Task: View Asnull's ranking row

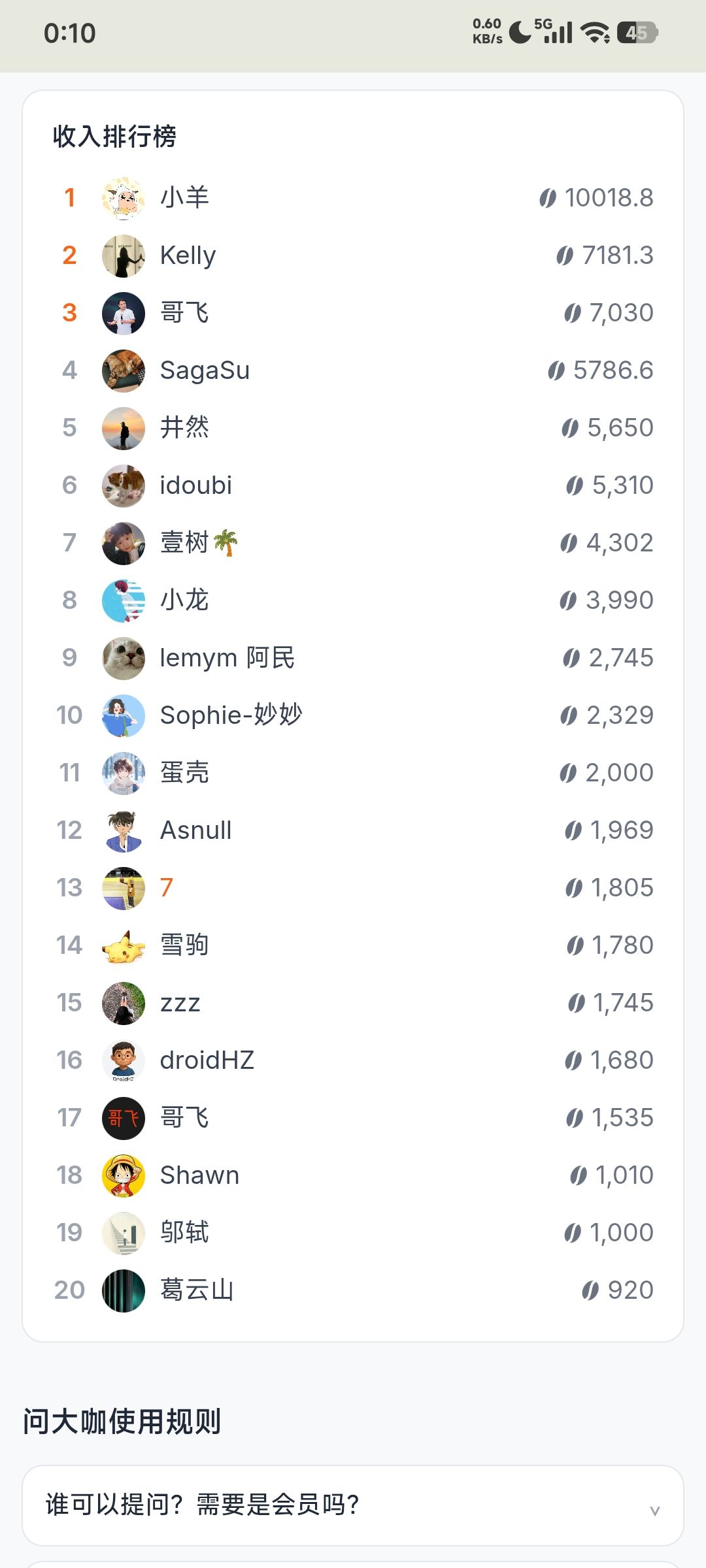Action: (x=353, y=830)
